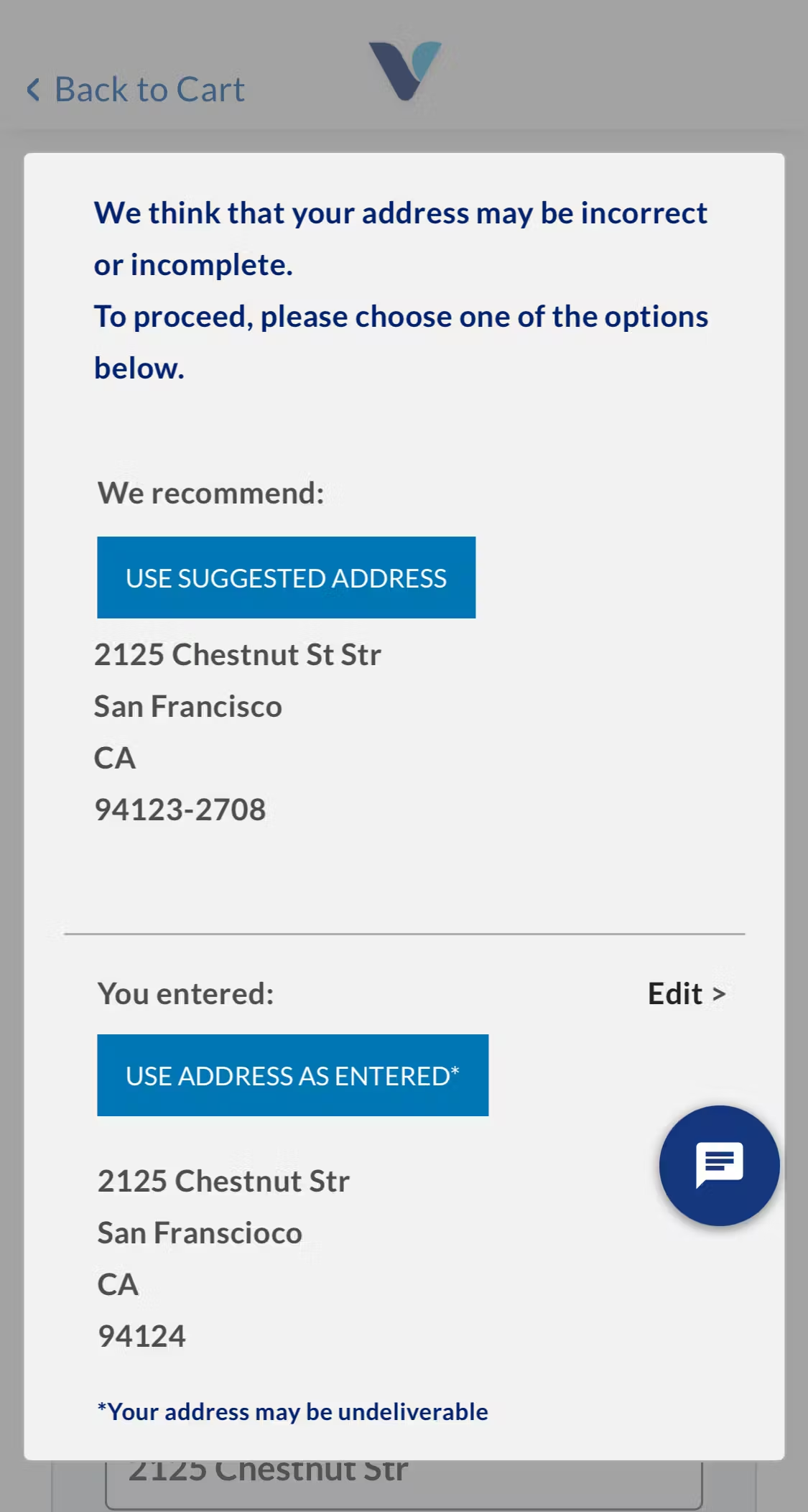
Task: Tap the company logo above the dialog
Action: (403, 72)
